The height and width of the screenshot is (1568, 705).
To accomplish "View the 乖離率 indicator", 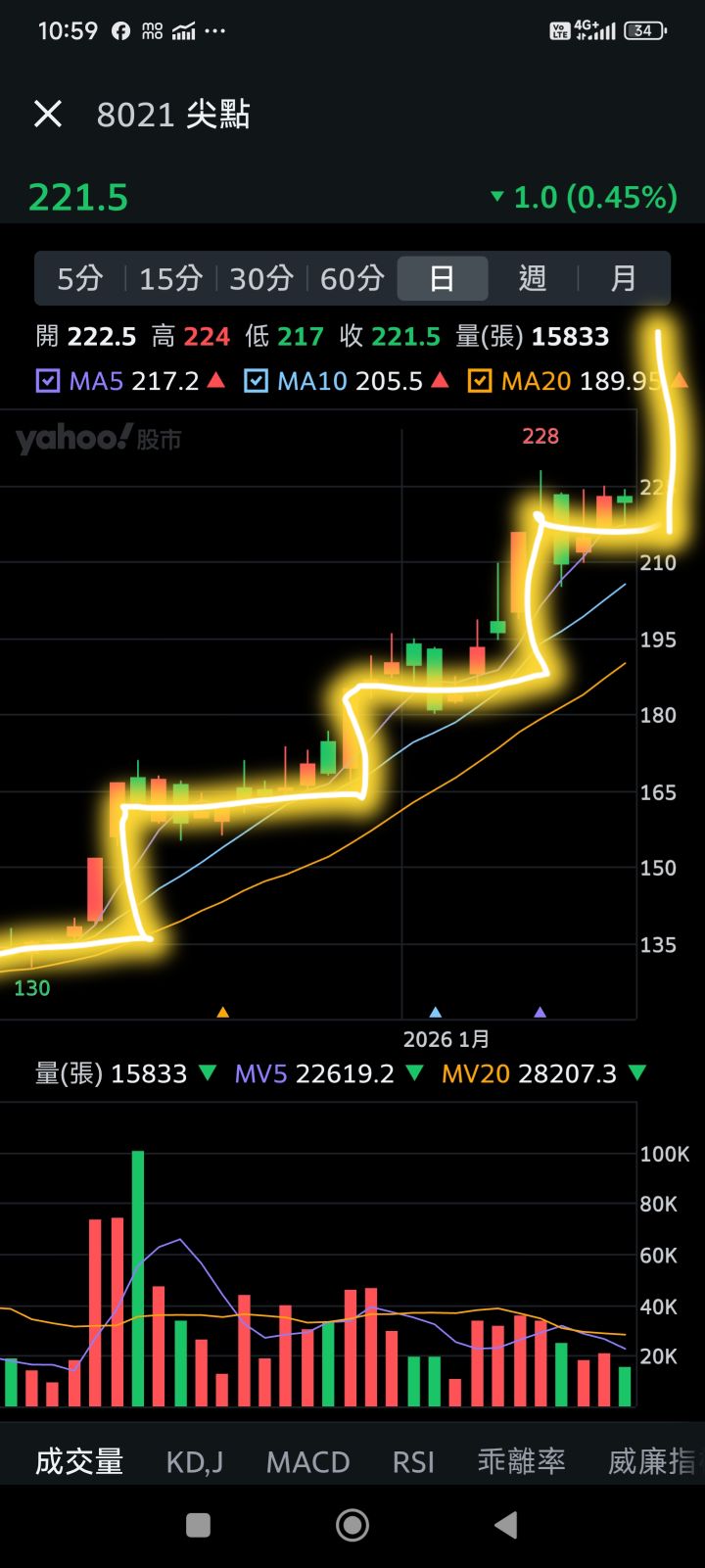I will (x=522, y=1461).
